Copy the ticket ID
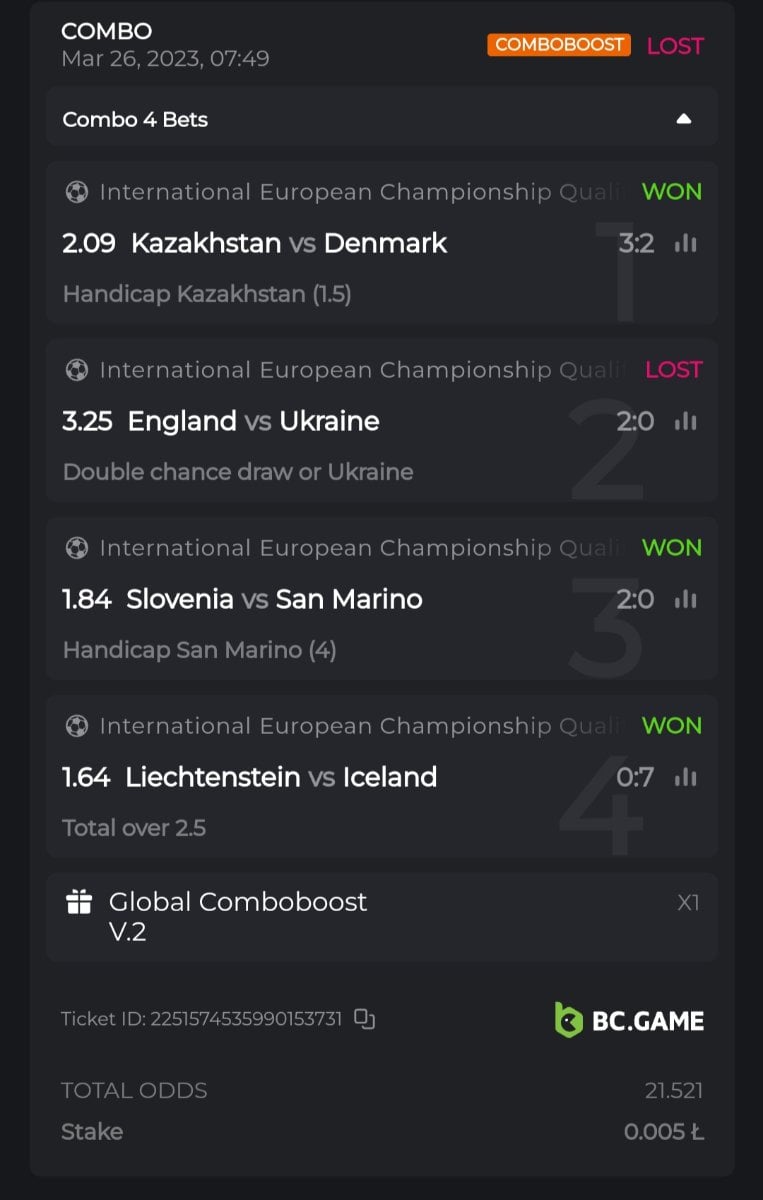763x1200 pixels. tap(365, 1019)
